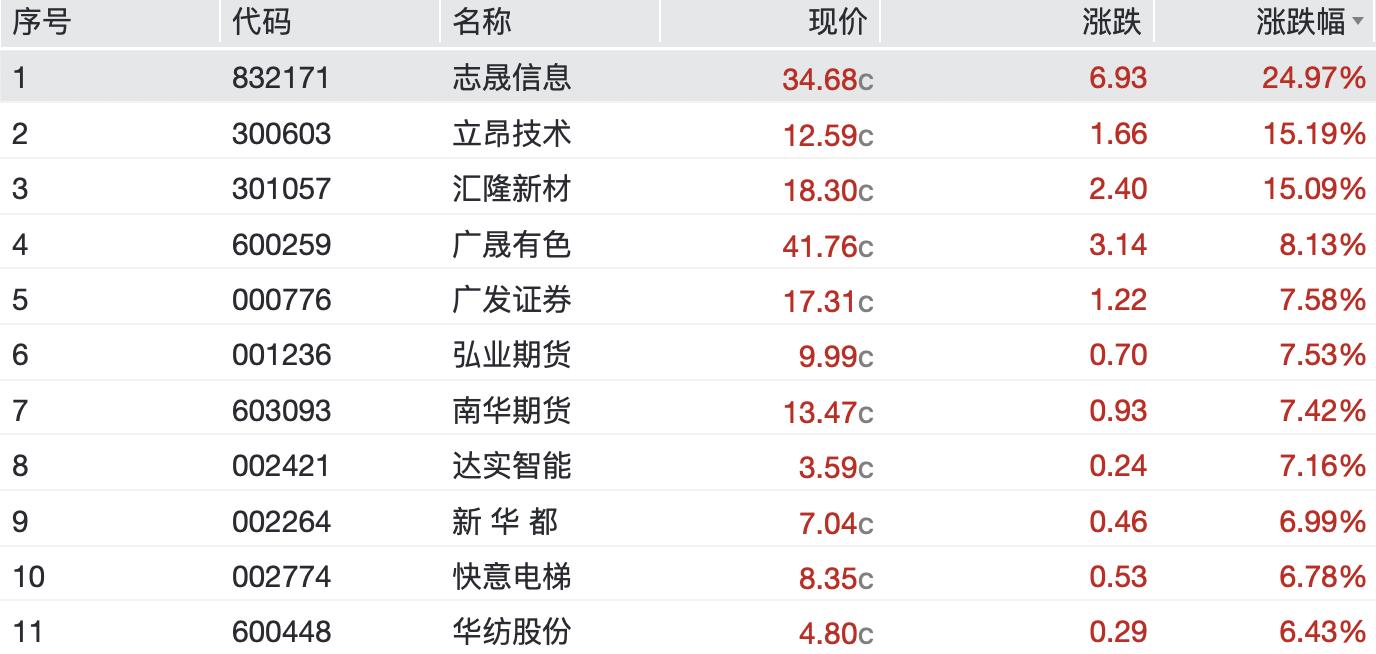
Task: Select 弘业期货 in the list
Action: point(511,355)
